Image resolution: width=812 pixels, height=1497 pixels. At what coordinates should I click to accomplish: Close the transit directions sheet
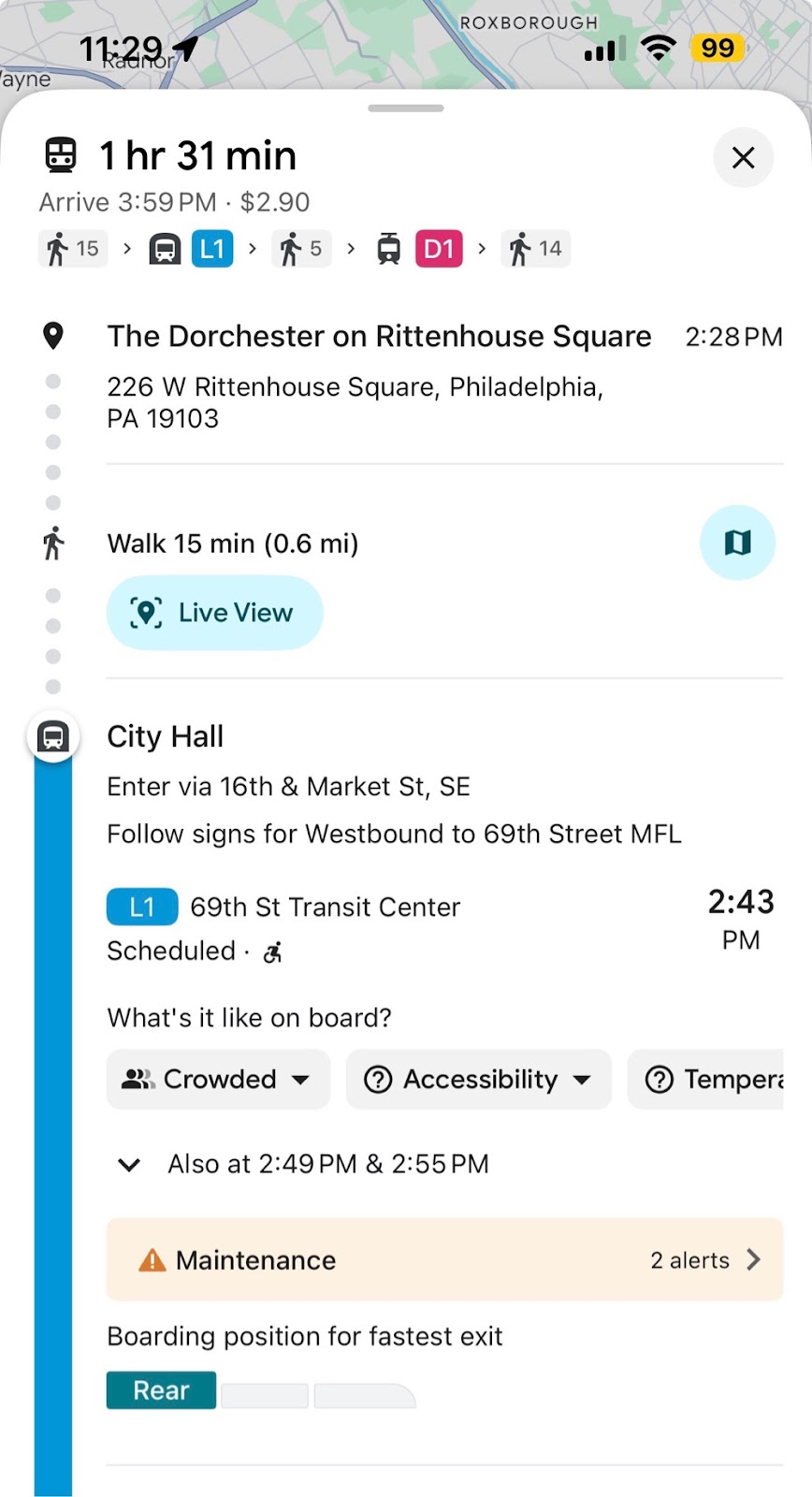(743, 157)
